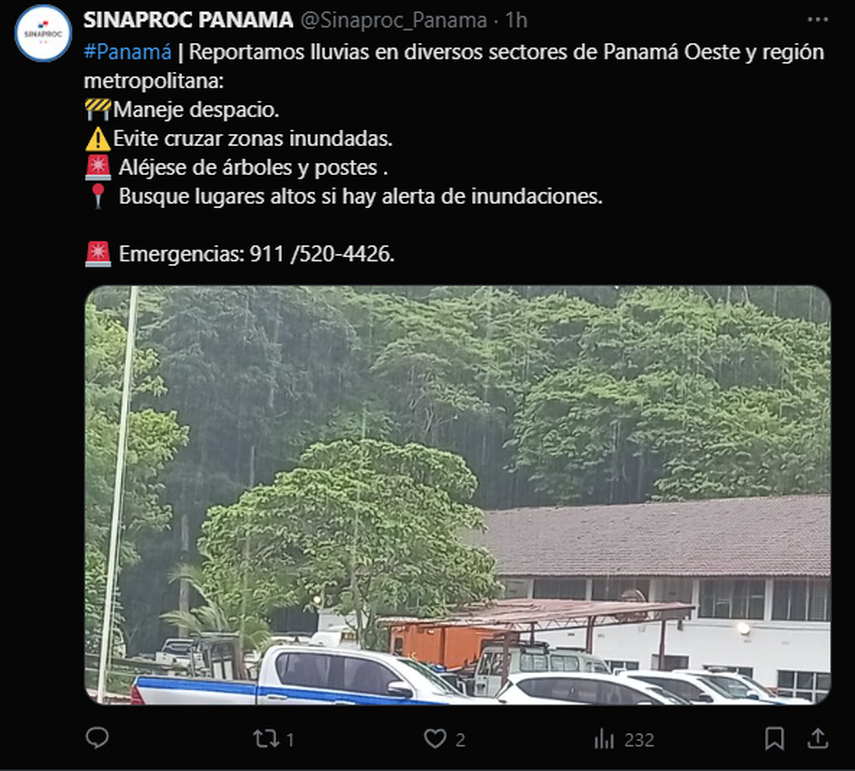855x771 pixels.
Task: Open the rainy building photo
Action: click(x=457, y=495)
